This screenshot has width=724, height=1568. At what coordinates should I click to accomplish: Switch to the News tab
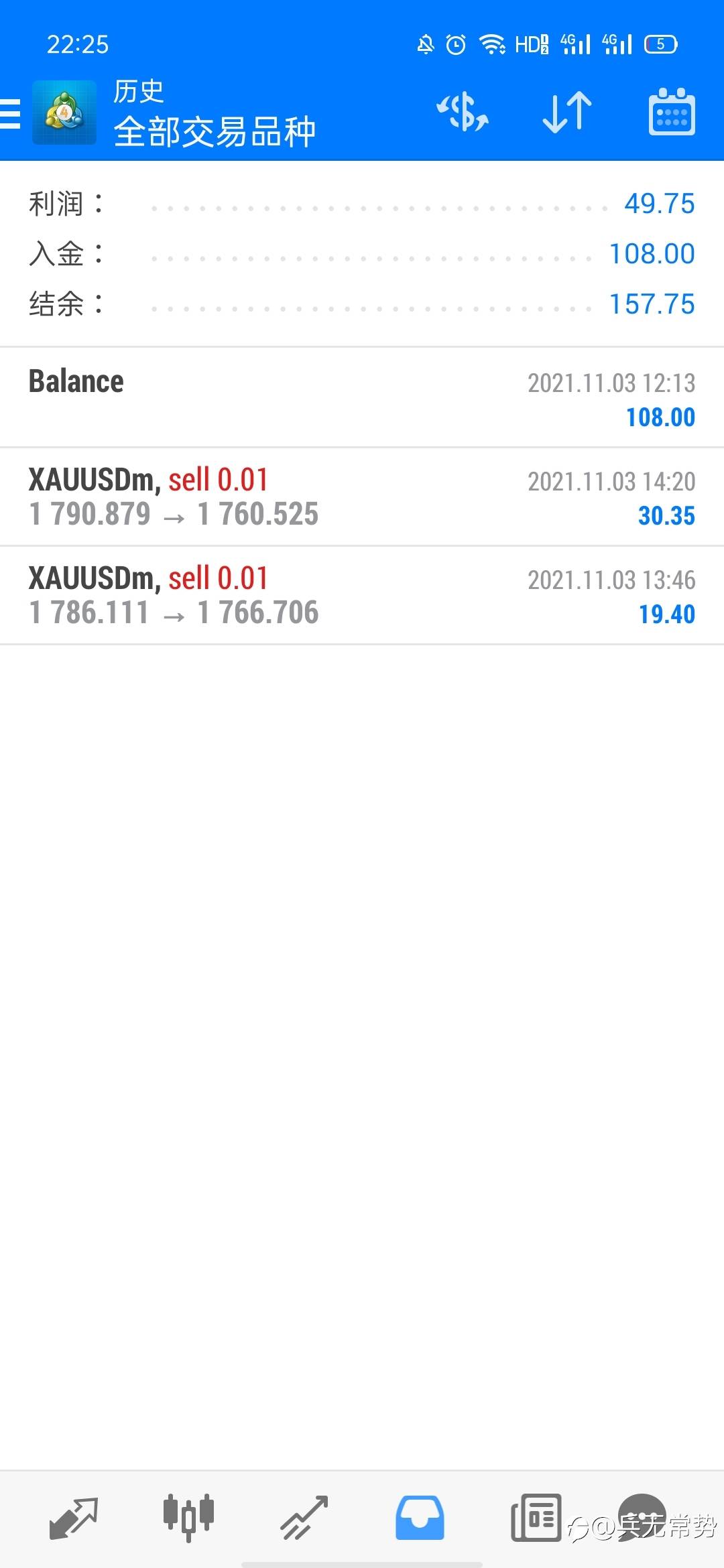coord(536,1518)
